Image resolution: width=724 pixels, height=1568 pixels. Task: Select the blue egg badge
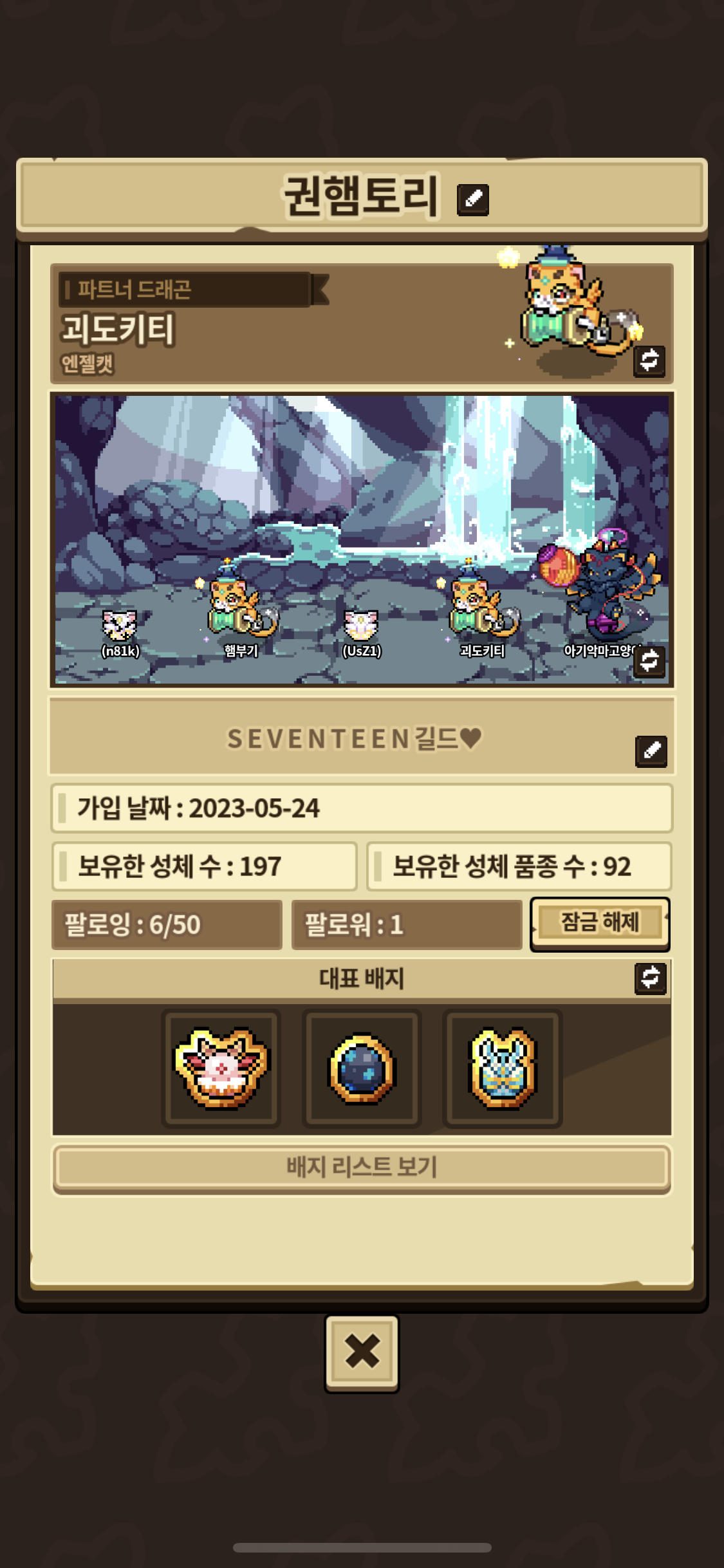362,1069
